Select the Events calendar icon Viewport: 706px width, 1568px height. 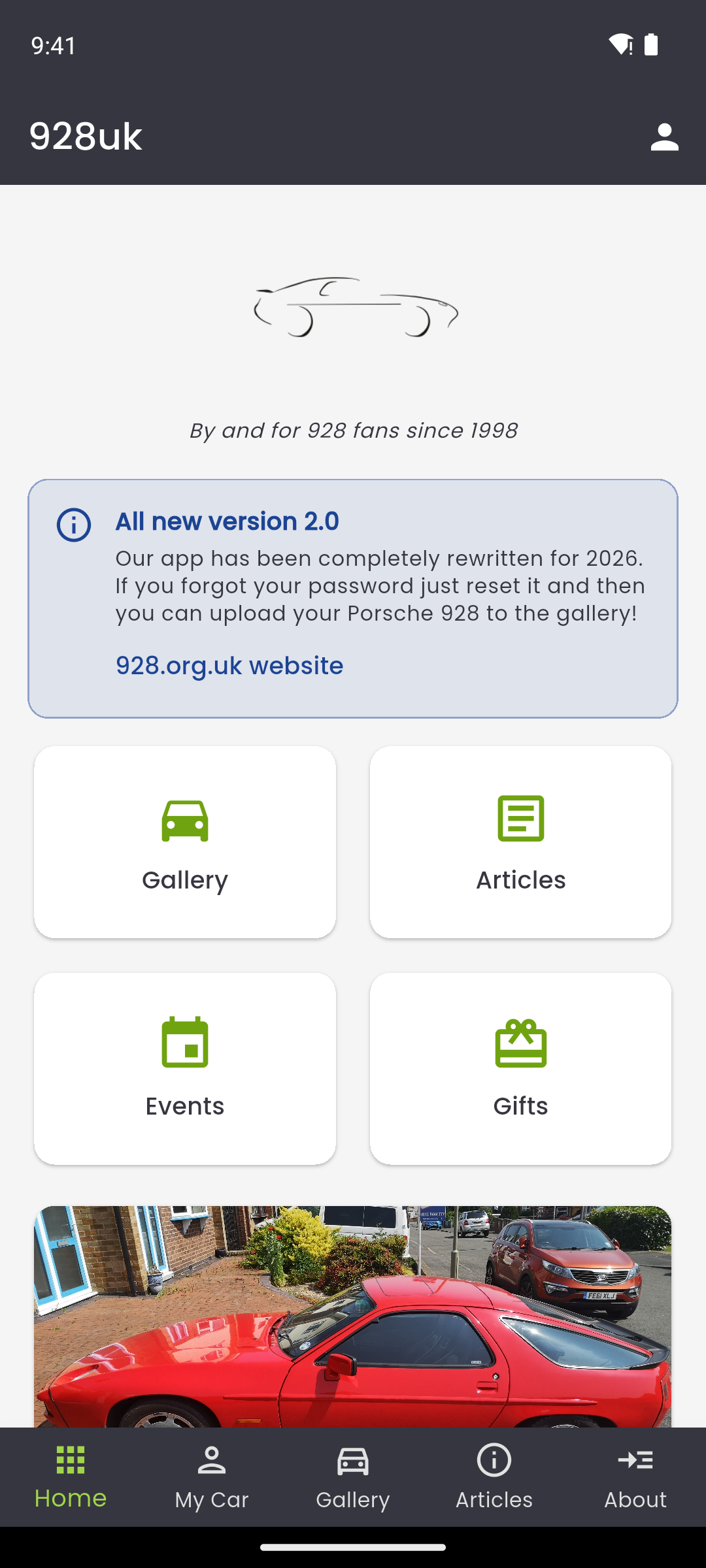[x=185, y=1043]
